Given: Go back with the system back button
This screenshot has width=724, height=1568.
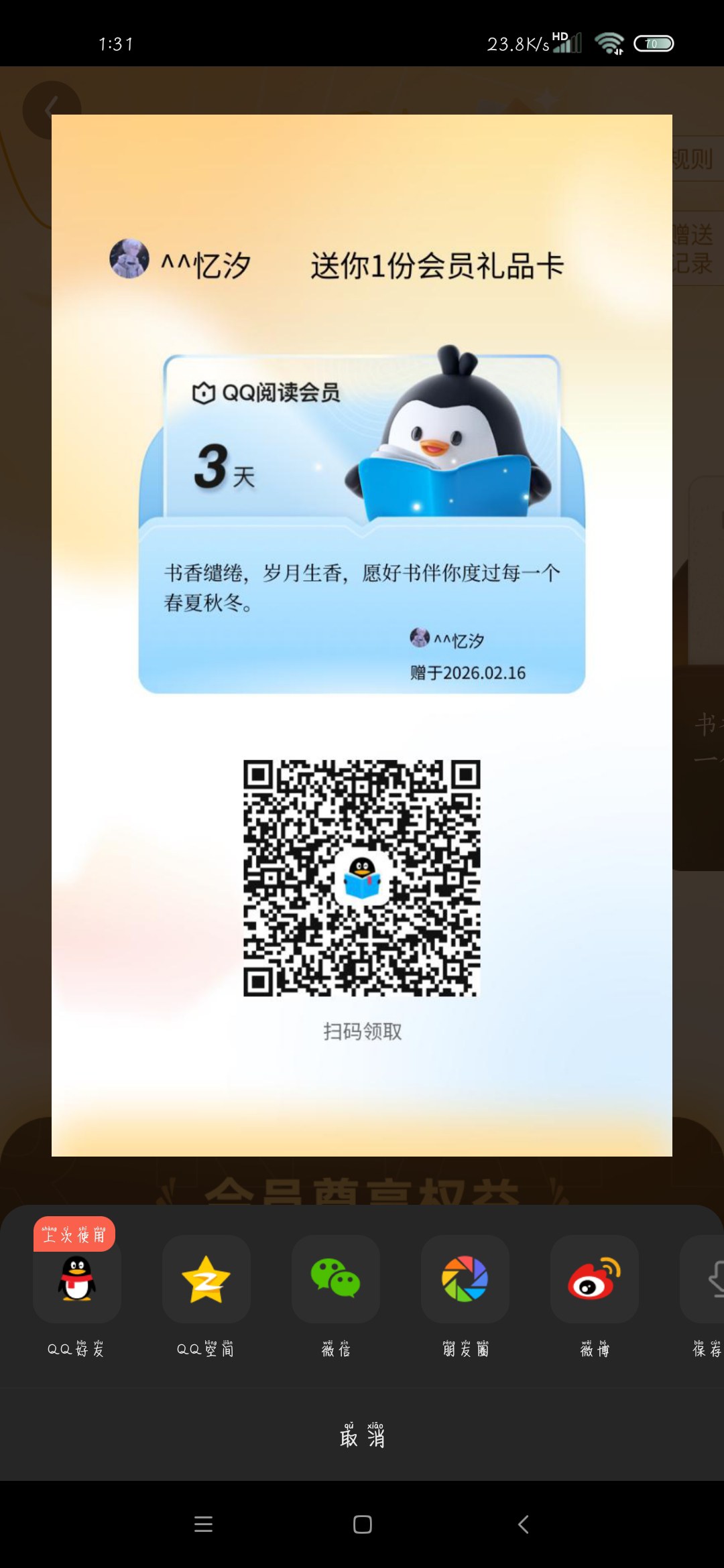Looking at the screenshot, I should (x=524, y=1524).
